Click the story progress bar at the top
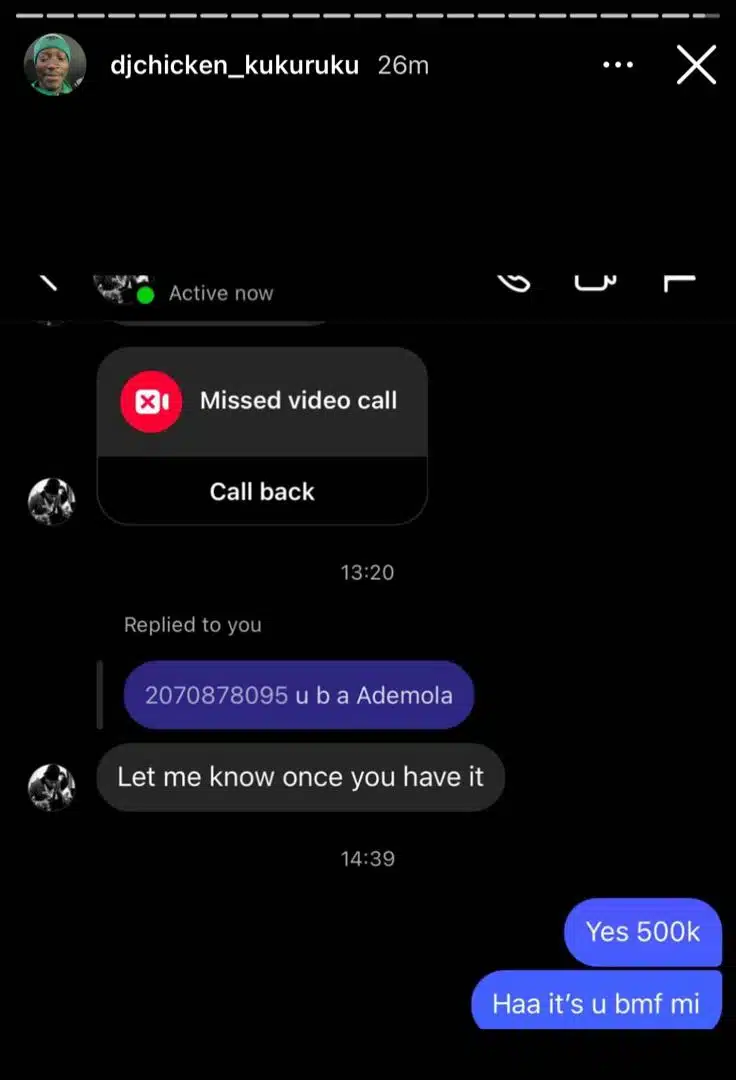 [368, 14]
